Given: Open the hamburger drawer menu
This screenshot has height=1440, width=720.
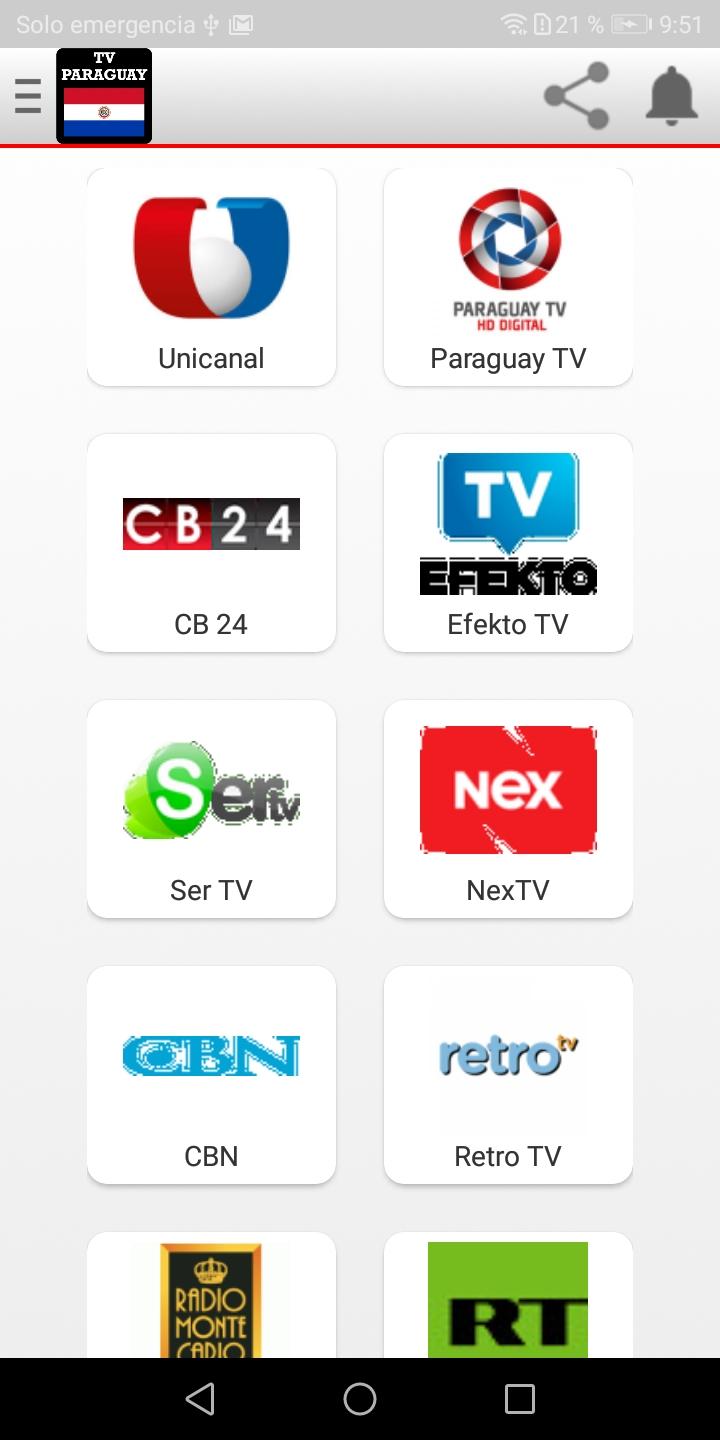Looking at the screenshot, I should pyautogui.click(x=28, y=96).
